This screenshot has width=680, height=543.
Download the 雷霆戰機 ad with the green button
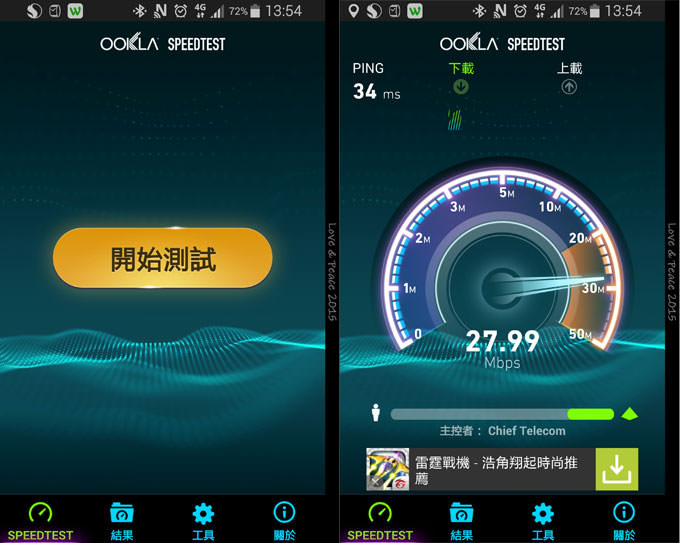tap(616, 469)
